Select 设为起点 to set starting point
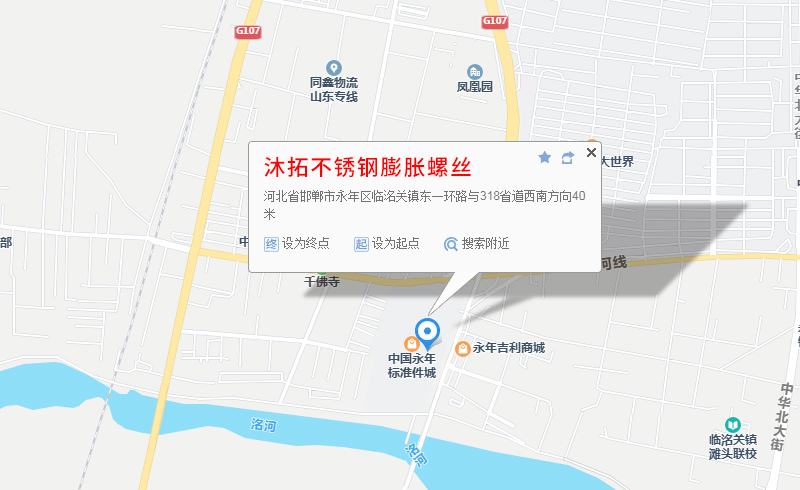The width and height of the screenshot is (800, 490). [386, 243]
